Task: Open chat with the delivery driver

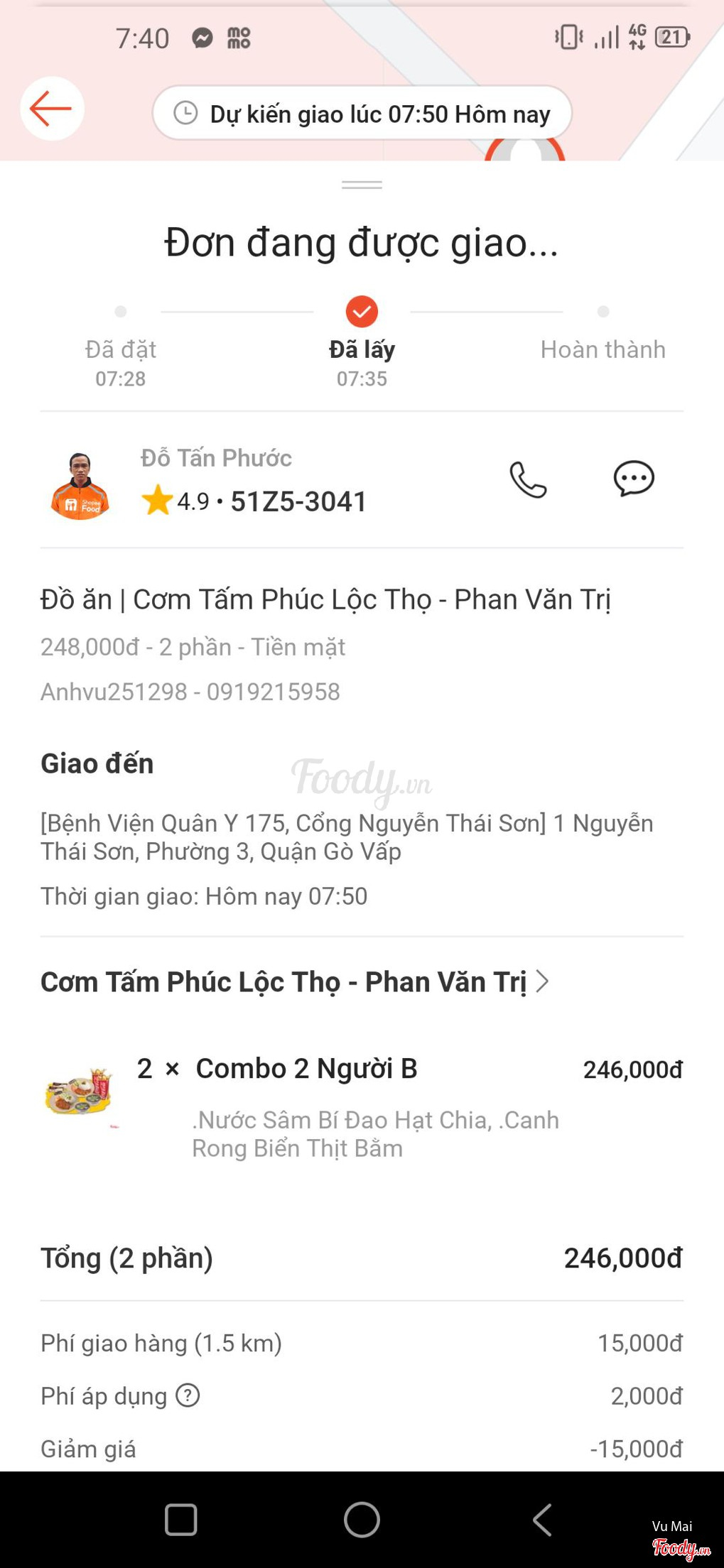Action: [x=633, y=479]
